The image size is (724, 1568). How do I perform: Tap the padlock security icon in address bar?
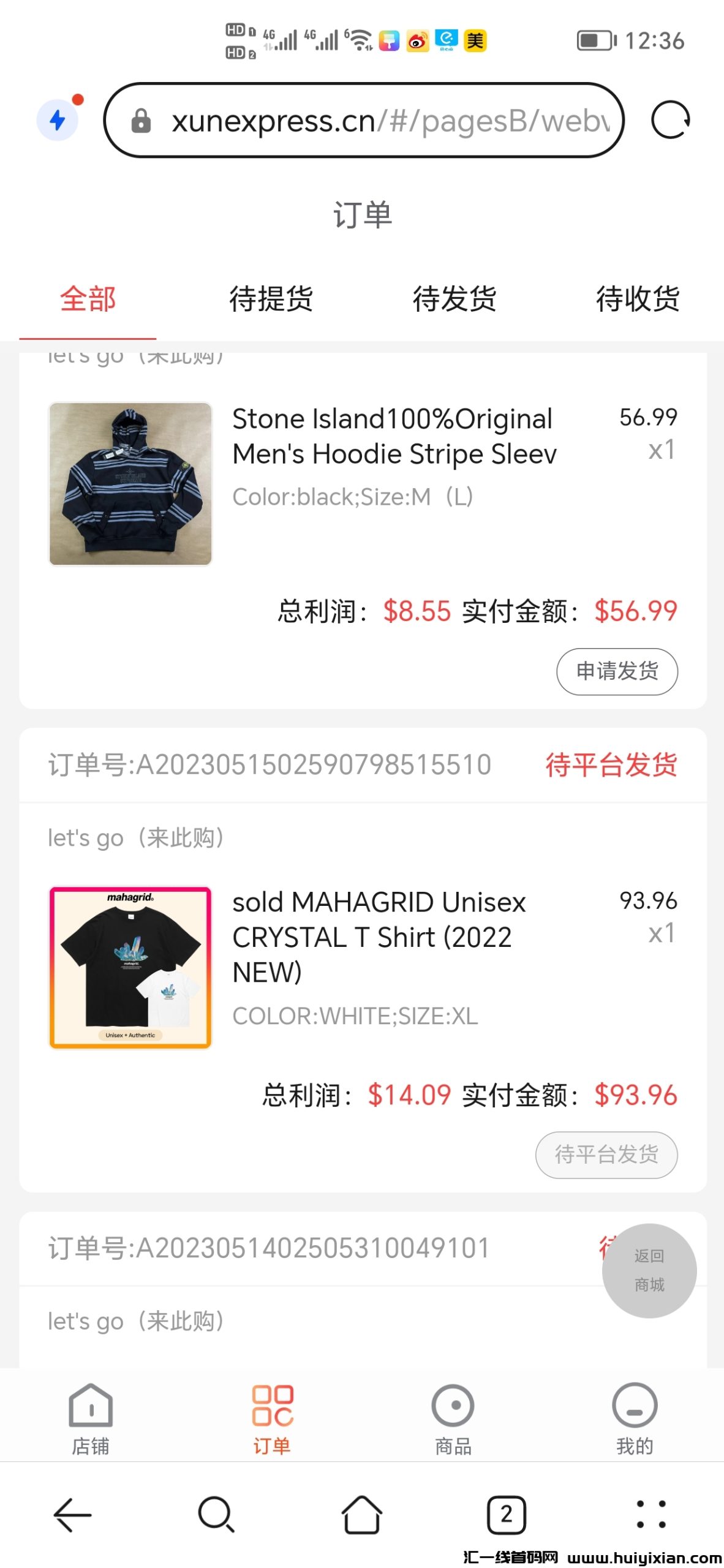click(x=142, y=121)
